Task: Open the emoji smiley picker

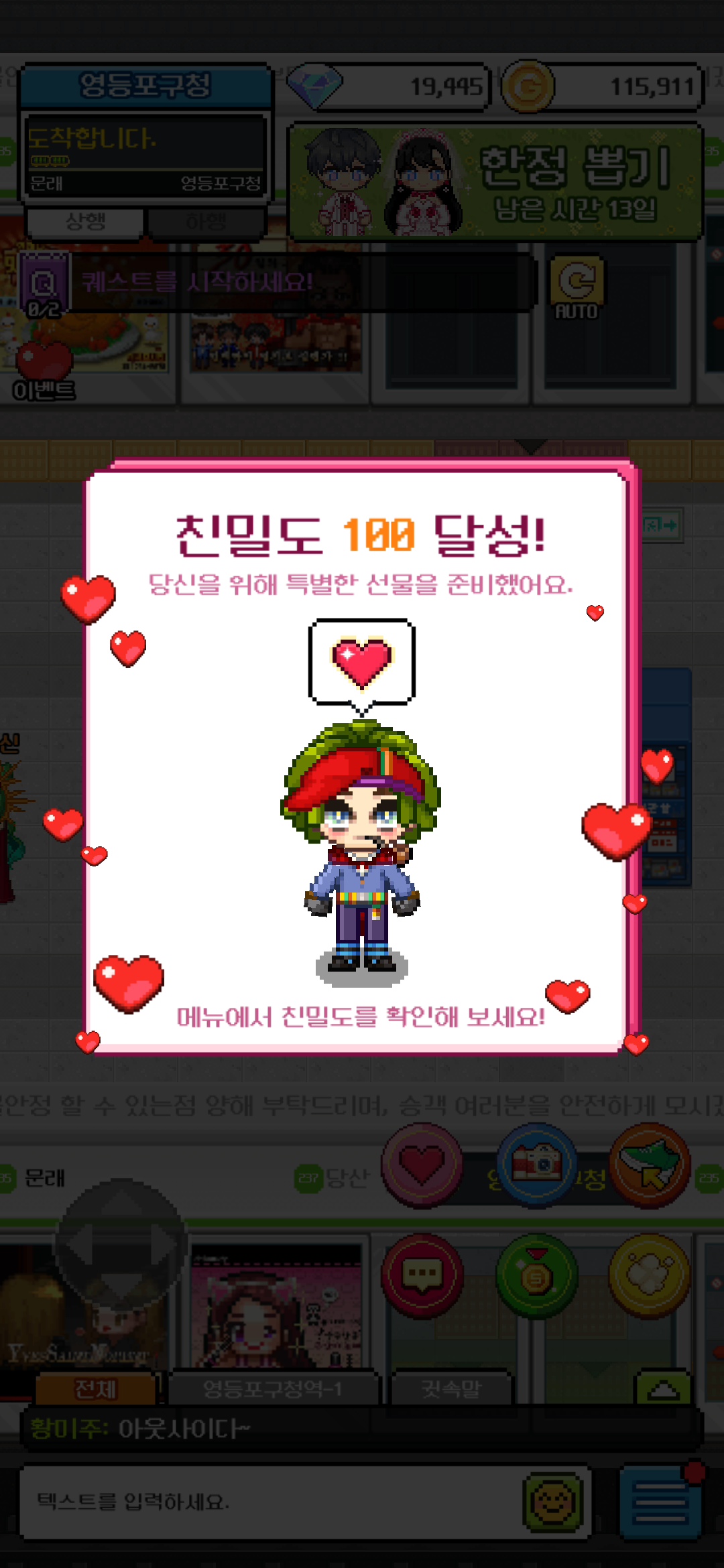Action: [552, 1502]
